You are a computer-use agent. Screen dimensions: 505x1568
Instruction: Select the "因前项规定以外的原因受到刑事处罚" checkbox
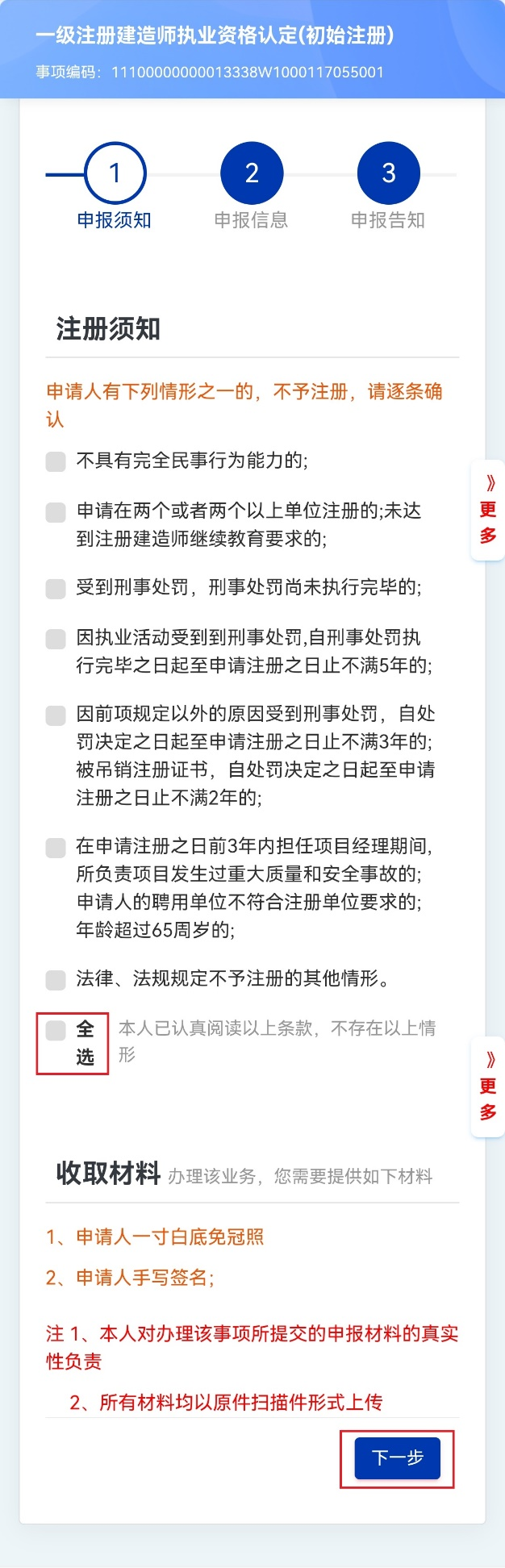click(56, 715)
